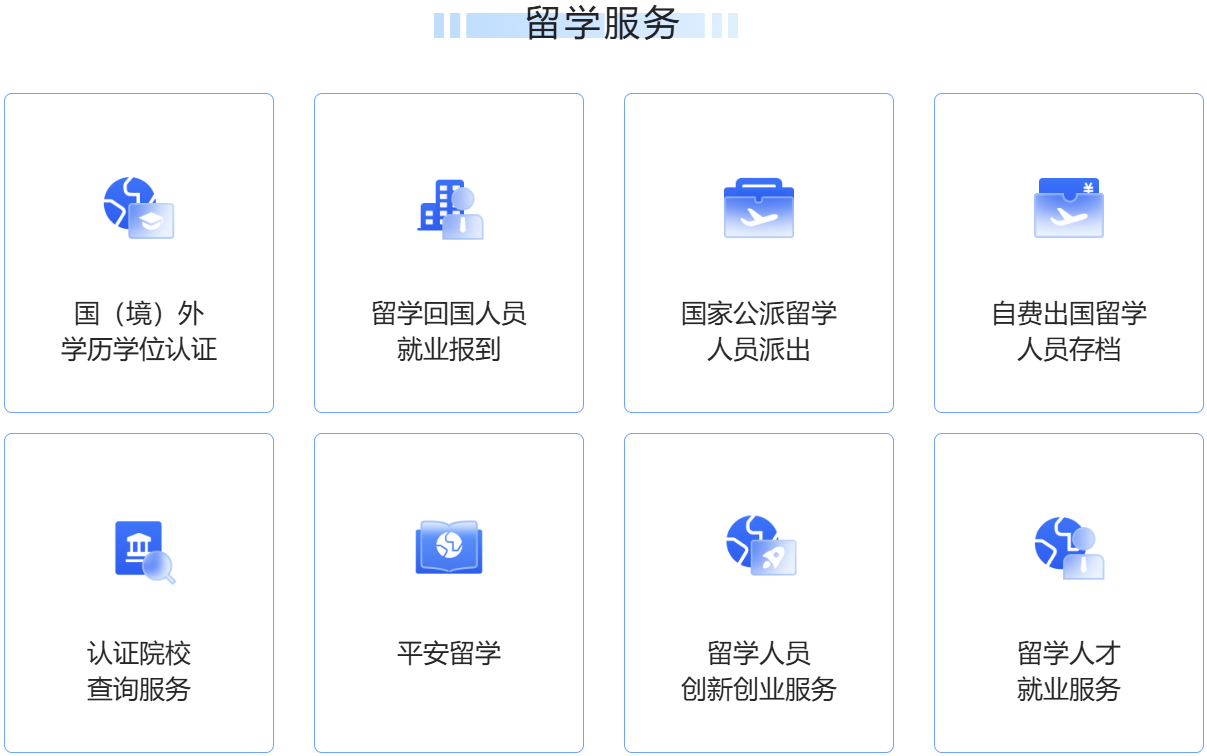Open the 平安留学 card
Image resolution: width=1207 pixels, height=756 pixels.
pos(449,593)
